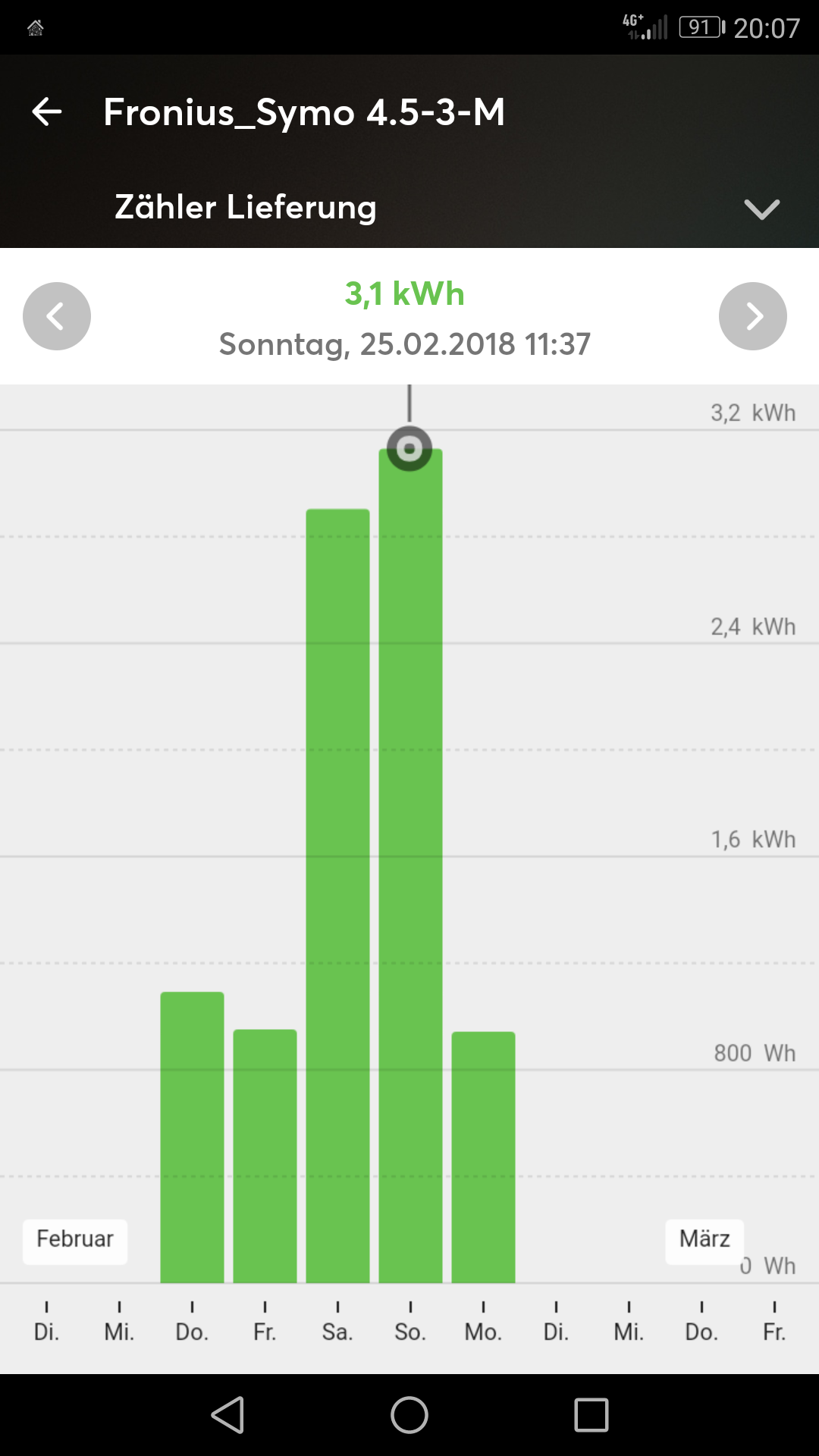
Task: Go back using the app bar arrow
Action: [x=47, y=112]
